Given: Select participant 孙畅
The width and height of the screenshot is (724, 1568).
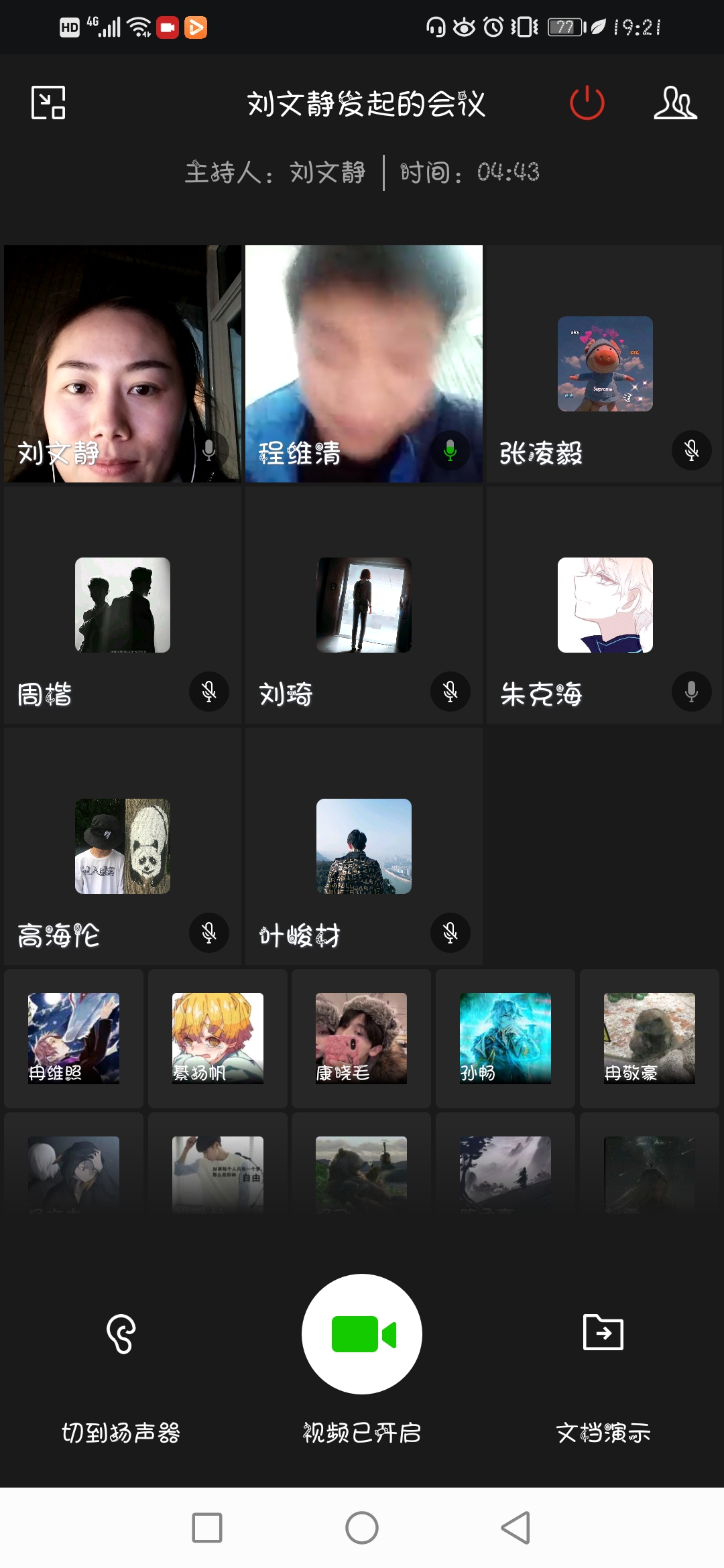Looking at the screenshot, I should 505,1038.
